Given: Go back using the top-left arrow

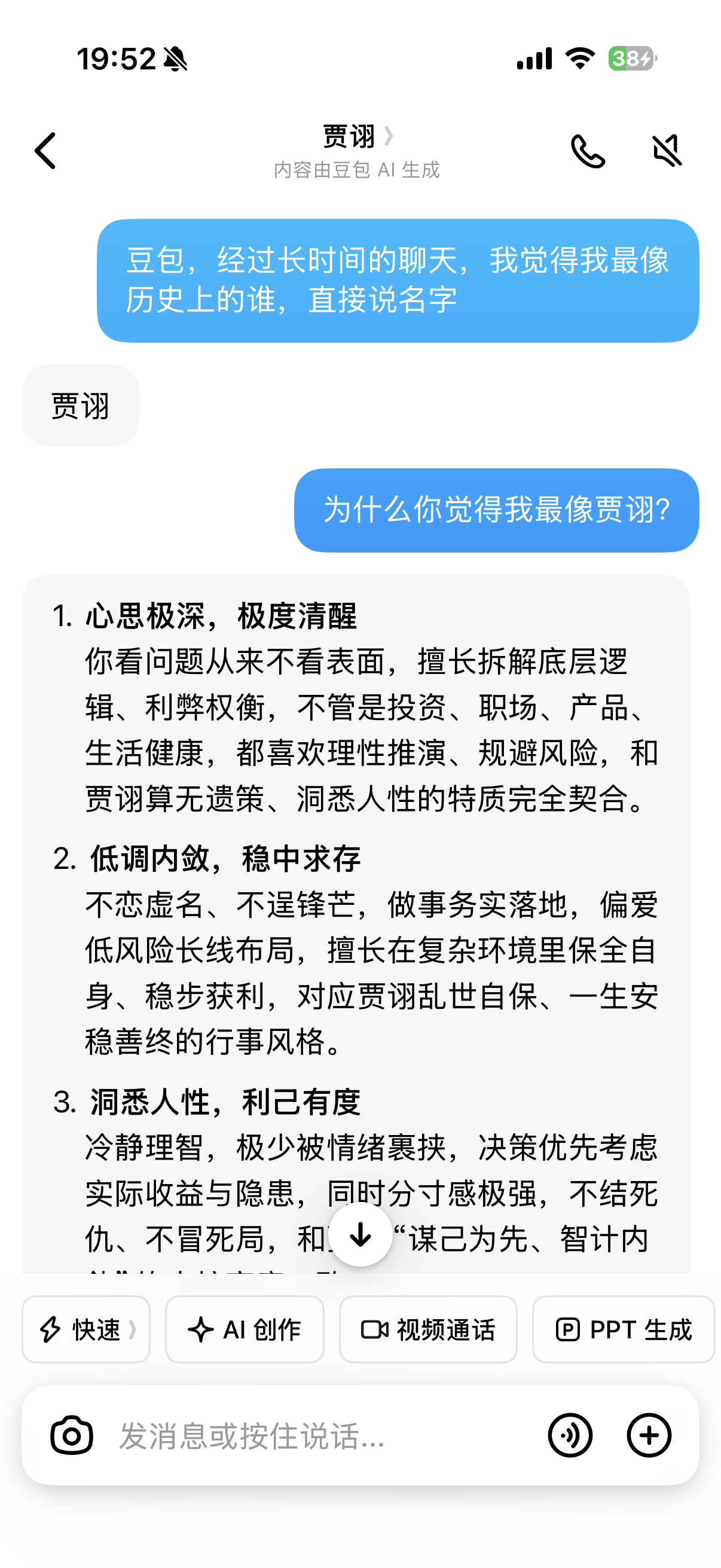Looking at the screenshot, I should pos(45,150).
